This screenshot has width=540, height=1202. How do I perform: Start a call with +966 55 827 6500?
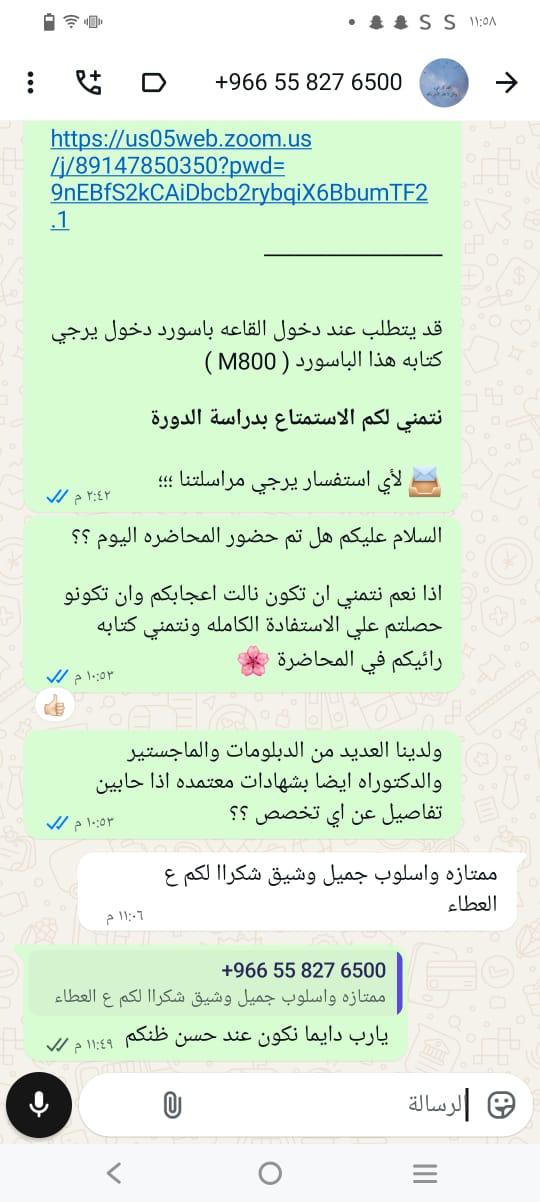click(89, 82)
